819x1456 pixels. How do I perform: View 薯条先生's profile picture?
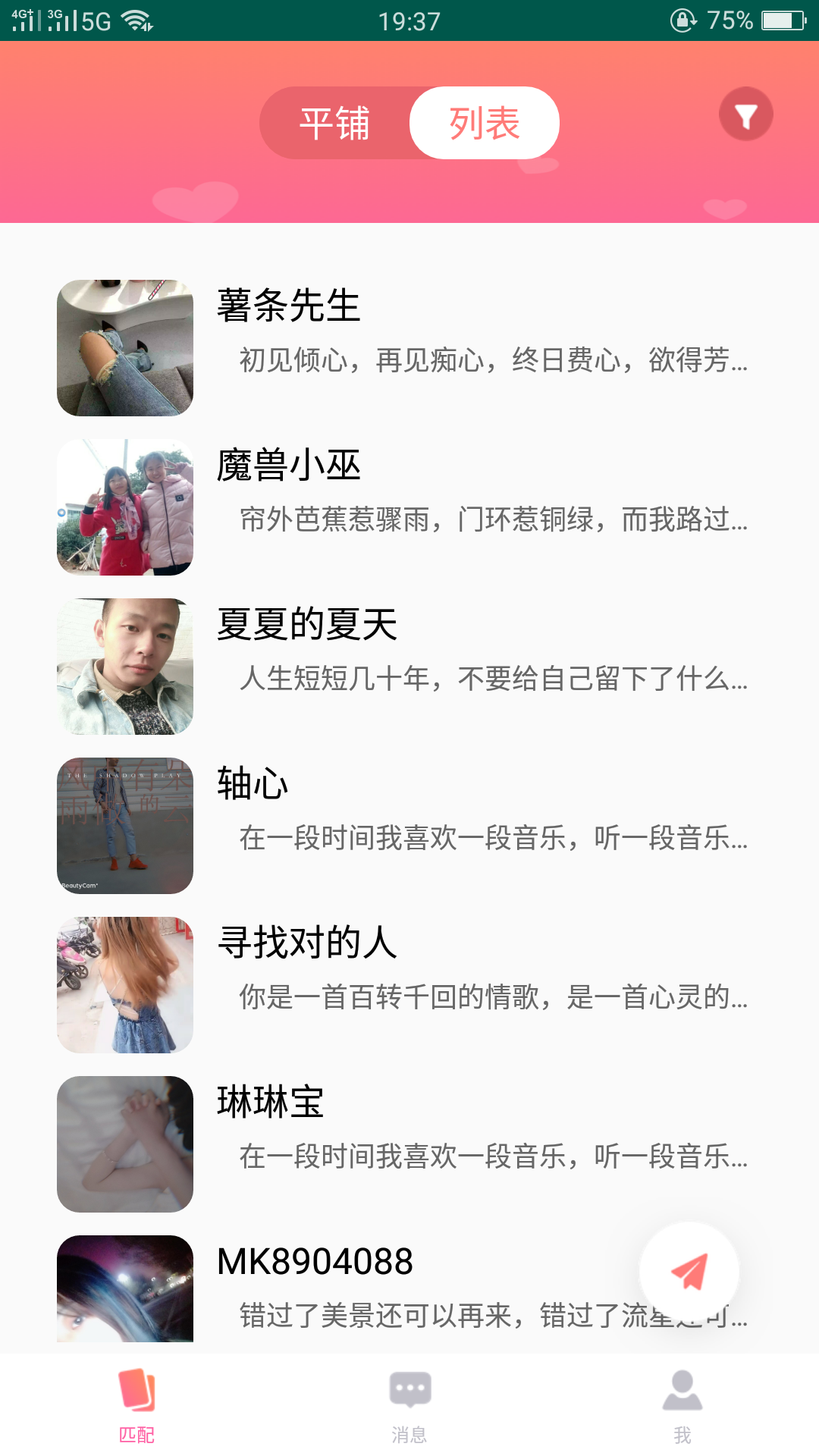(124, 347)
